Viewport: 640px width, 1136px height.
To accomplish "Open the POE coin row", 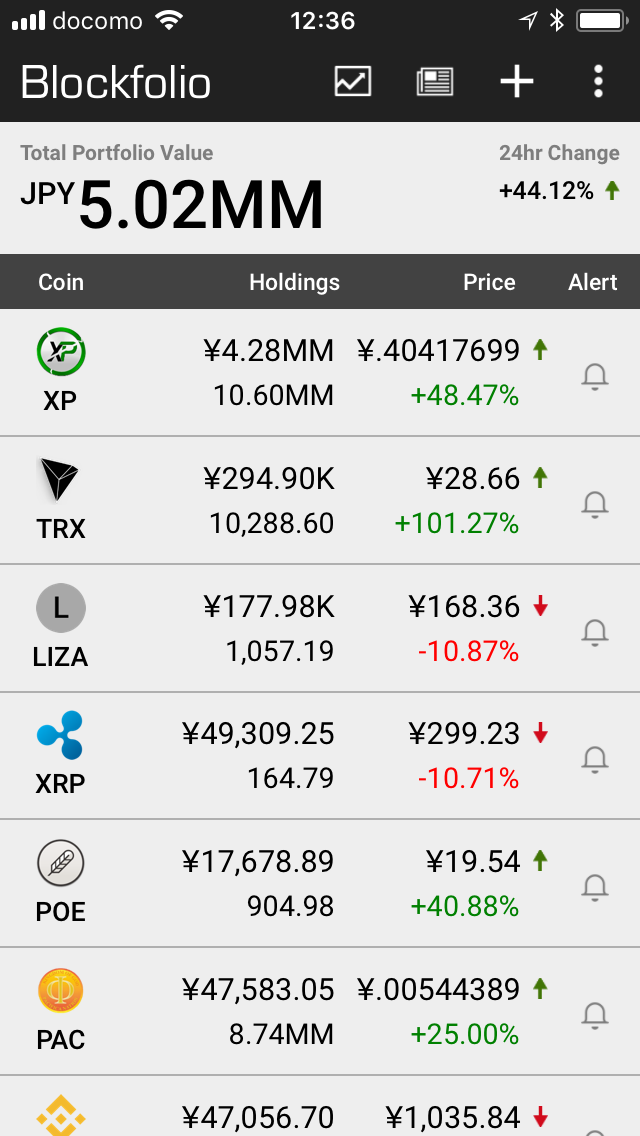I will click(320, 883).
